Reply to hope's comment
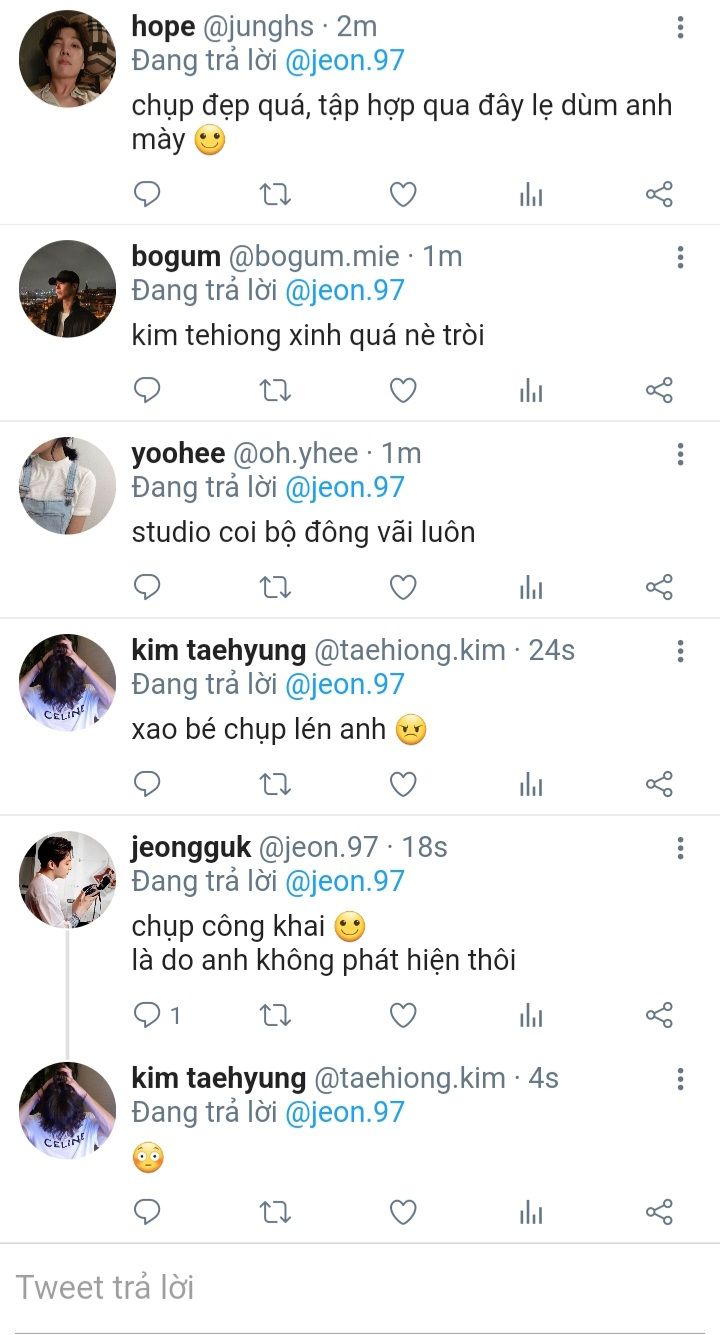Screen dimensions: 720x1335 click(147, 194)
